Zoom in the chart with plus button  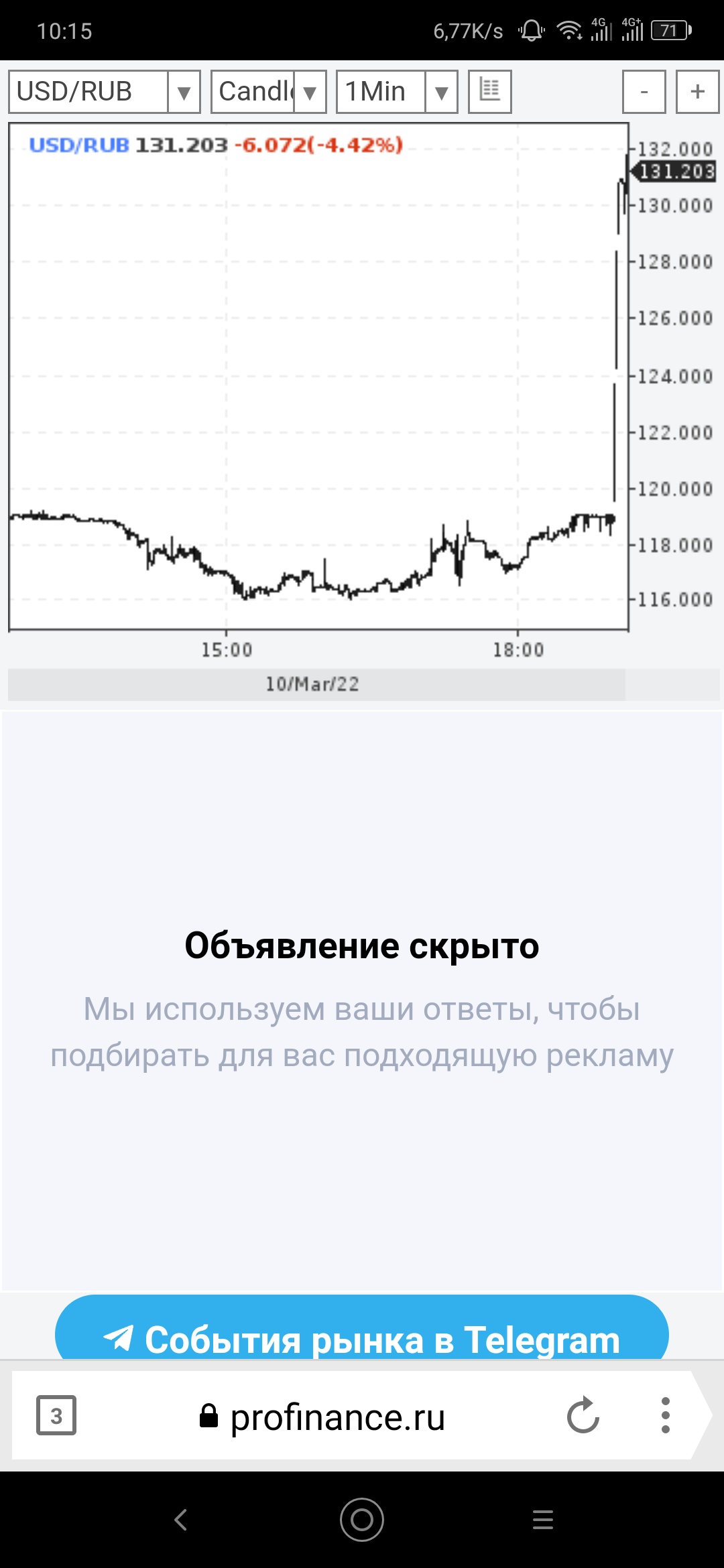pos(697,92)
